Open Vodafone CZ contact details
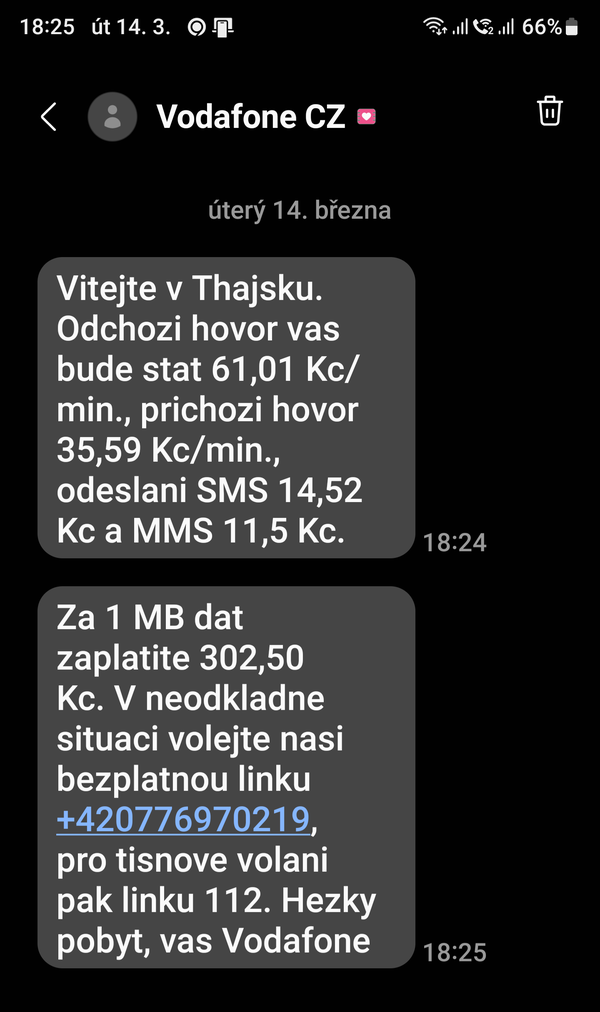 coord(251,117)
